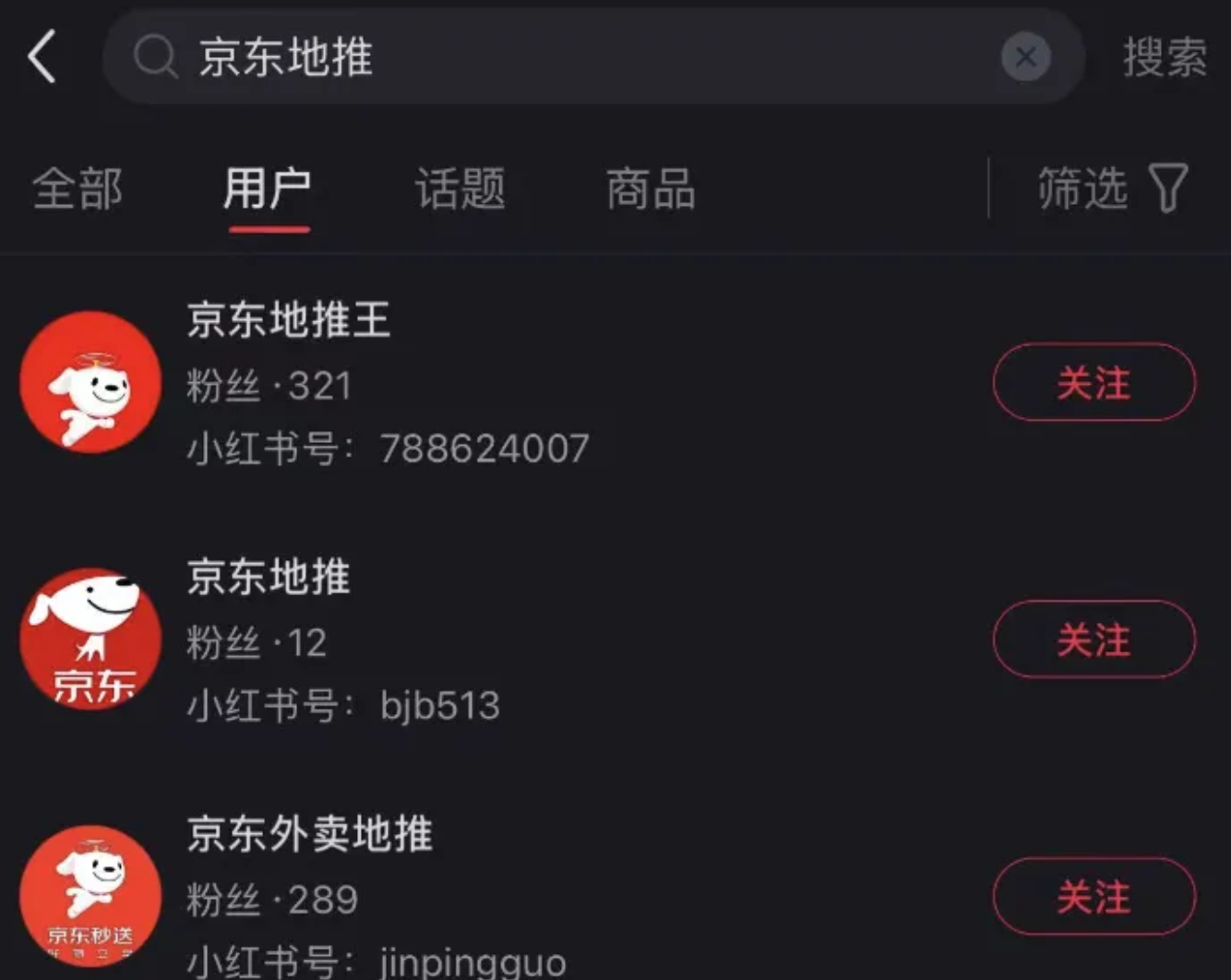Switch to the 全部 tab
The image size is (1231, 980).
78,189
